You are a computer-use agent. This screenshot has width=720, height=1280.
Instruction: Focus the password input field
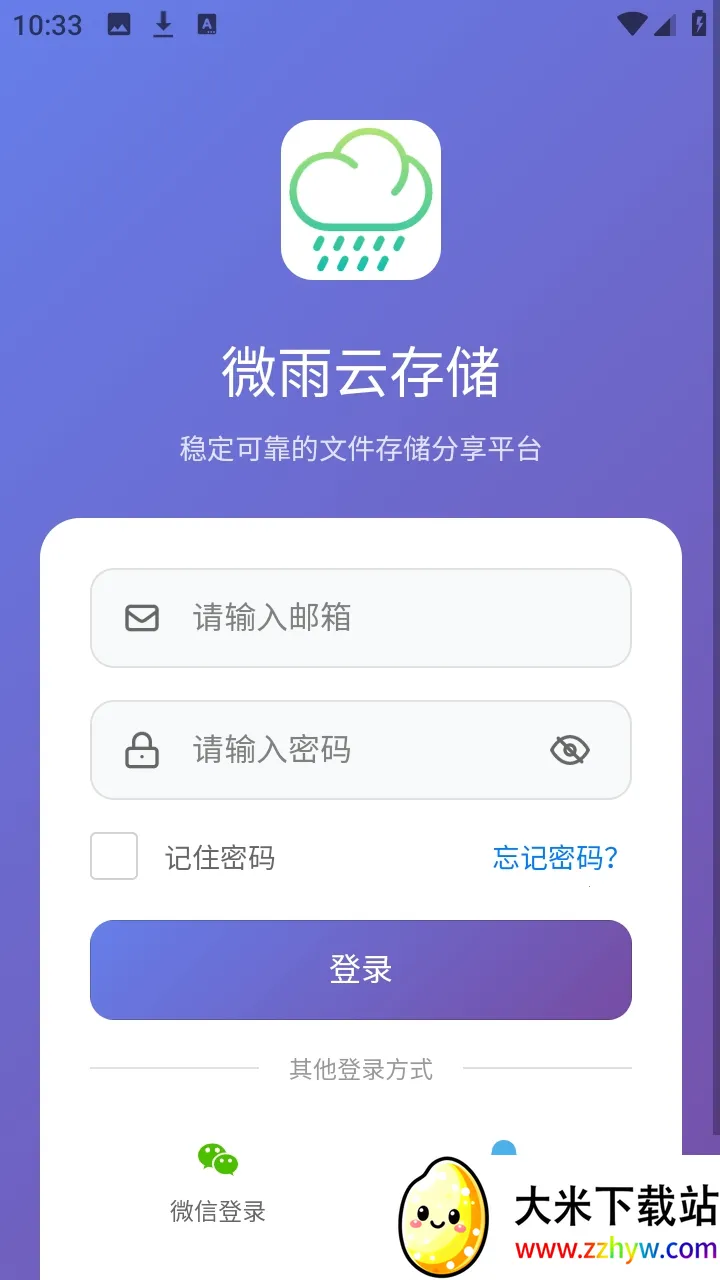pos(360,750)
